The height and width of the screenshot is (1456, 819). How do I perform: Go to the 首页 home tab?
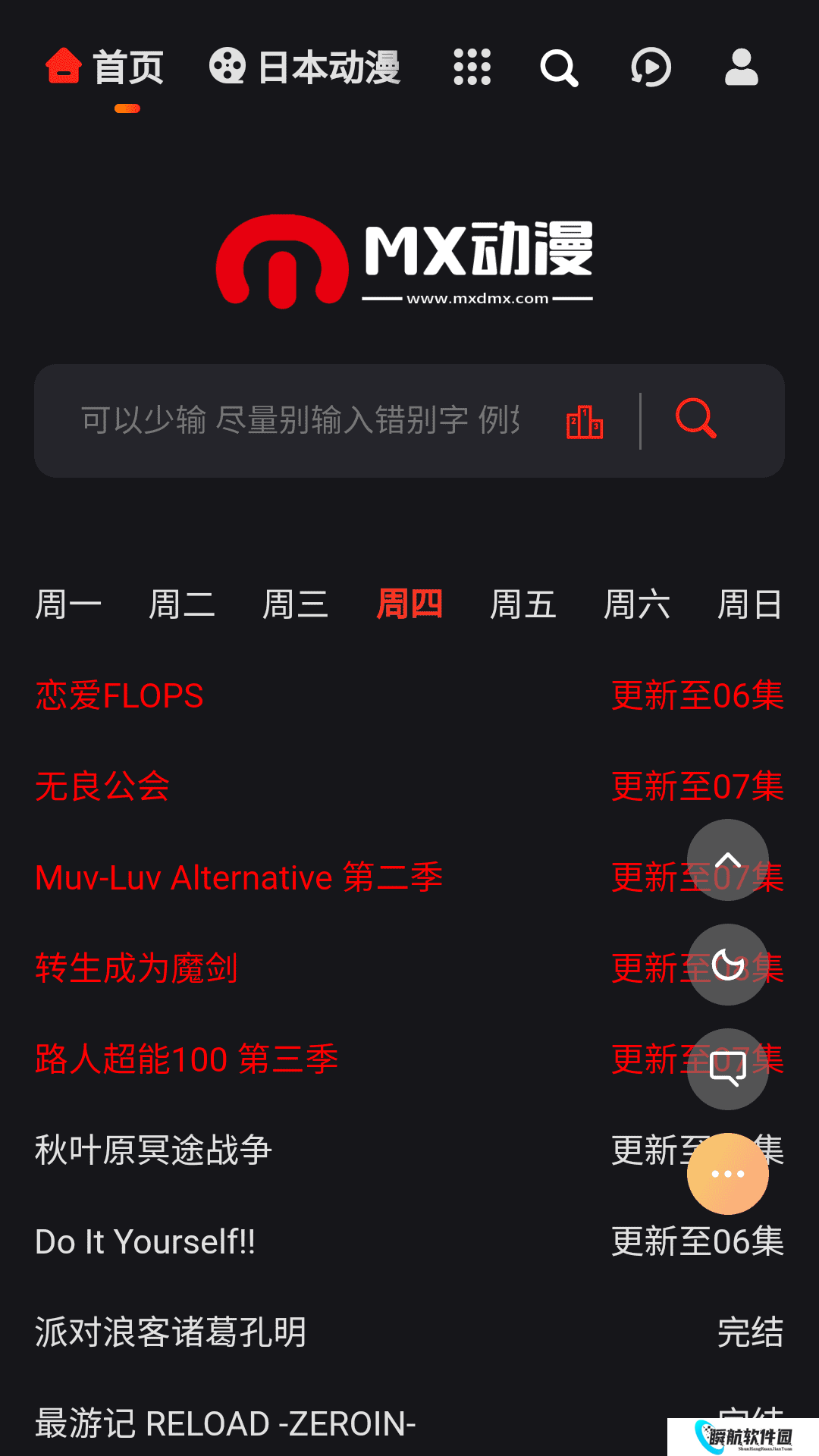pyautogui.click(x=105, y=67)
